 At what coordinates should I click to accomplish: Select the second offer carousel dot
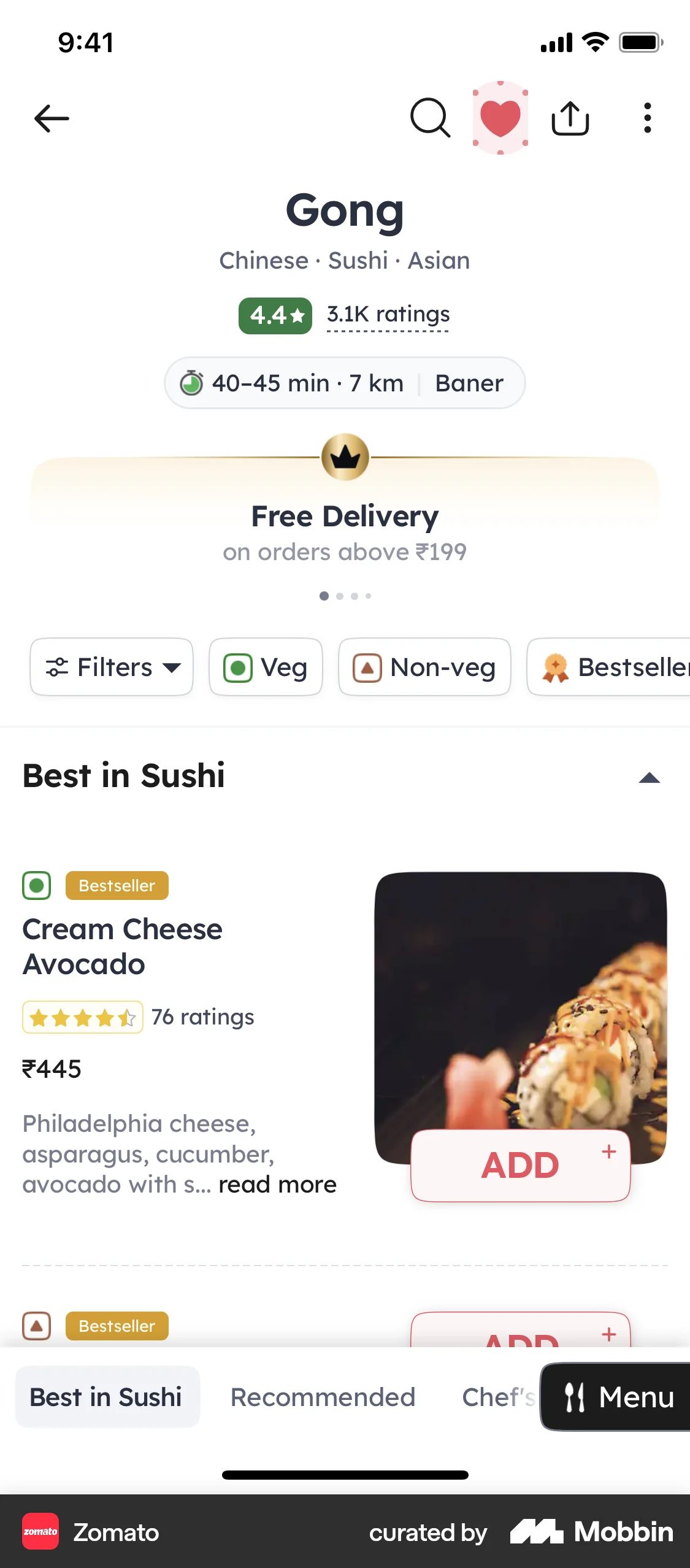[339, 596]
